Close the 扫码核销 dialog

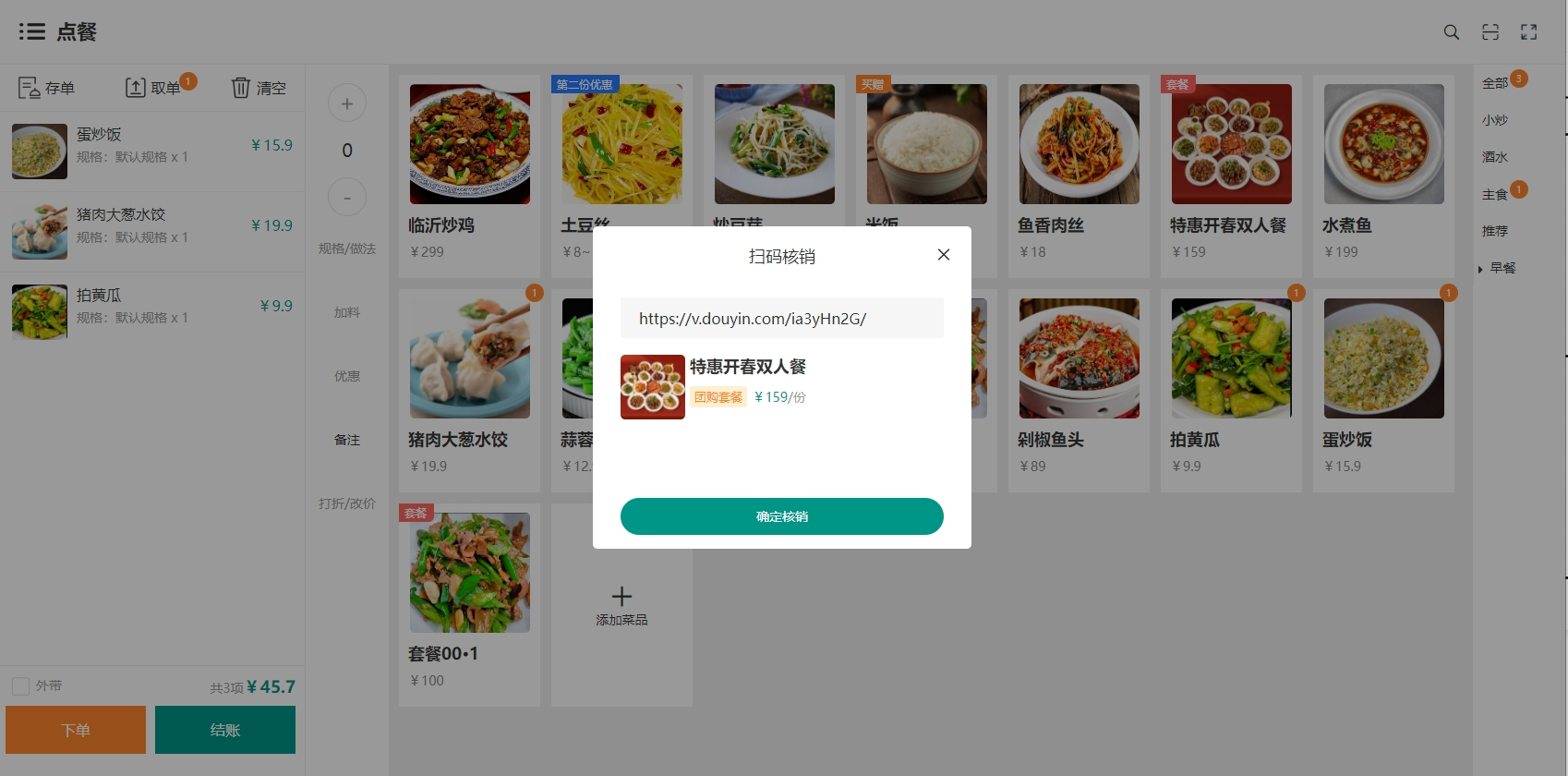[x=943, y=255]
